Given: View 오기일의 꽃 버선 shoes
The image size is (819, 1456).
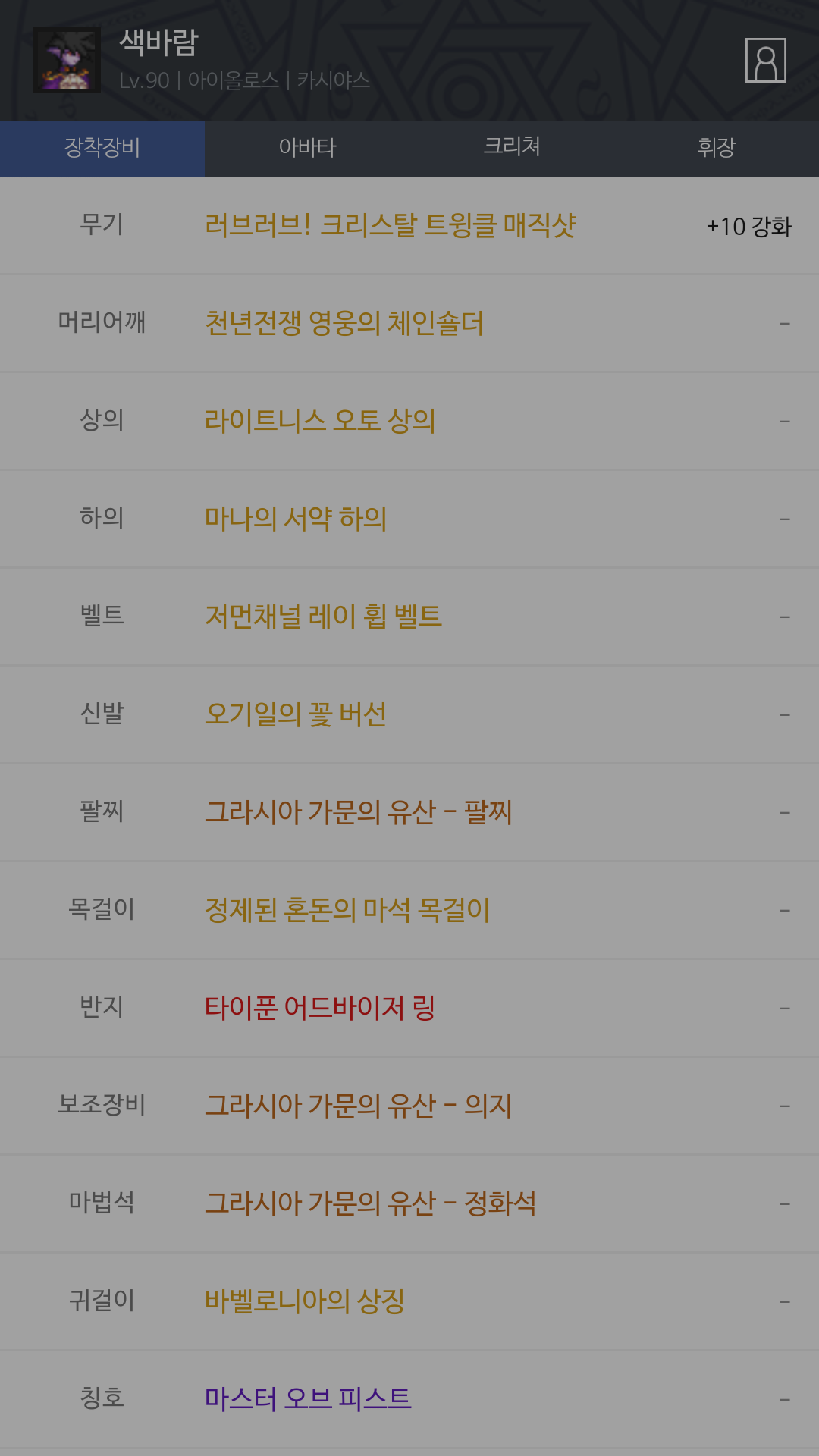Looking at the screenshot, I should pos(409,714).
